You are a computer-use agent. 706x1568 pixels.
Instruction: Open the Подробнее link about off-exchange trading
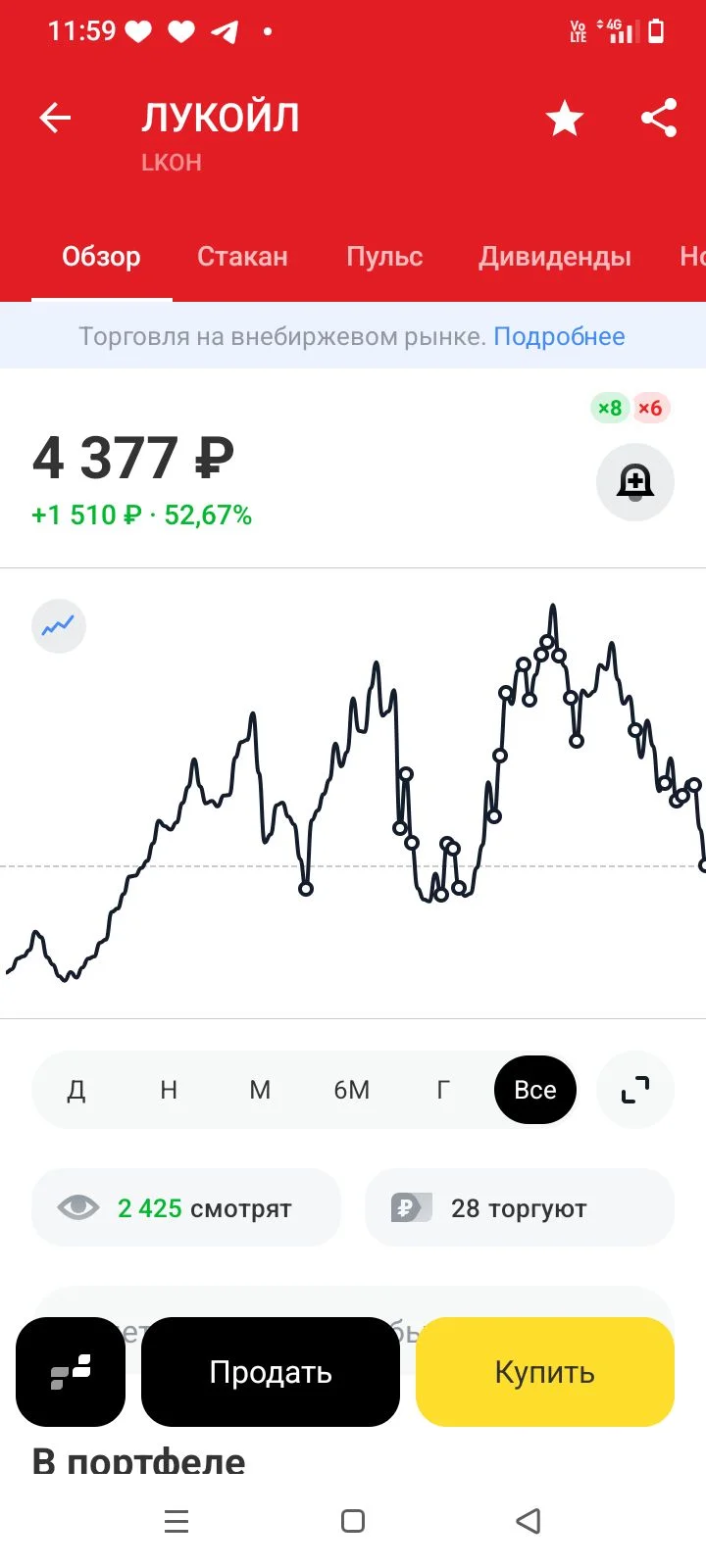[559, 336]
